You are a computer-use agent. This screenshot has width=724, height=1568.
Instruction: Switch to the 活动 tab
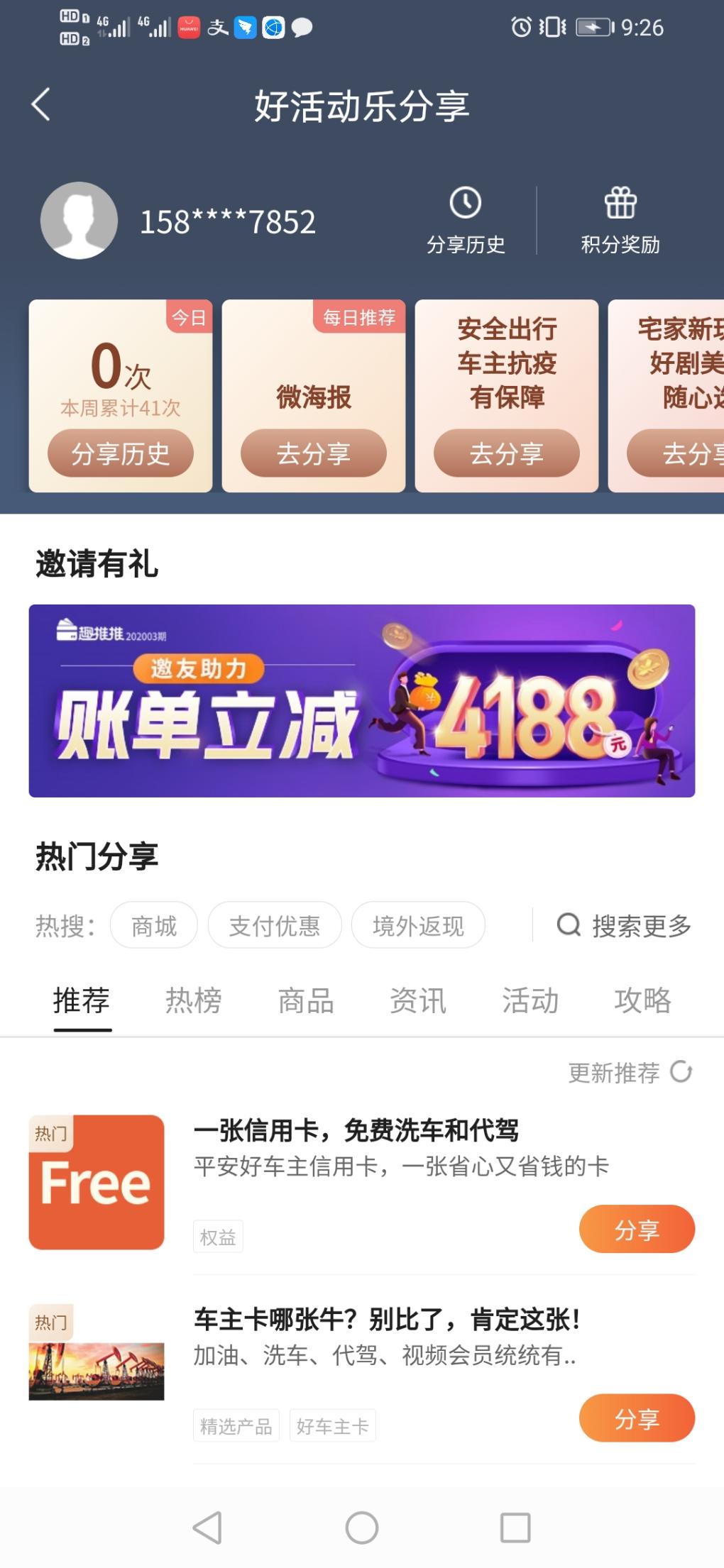coord(530,1000)
